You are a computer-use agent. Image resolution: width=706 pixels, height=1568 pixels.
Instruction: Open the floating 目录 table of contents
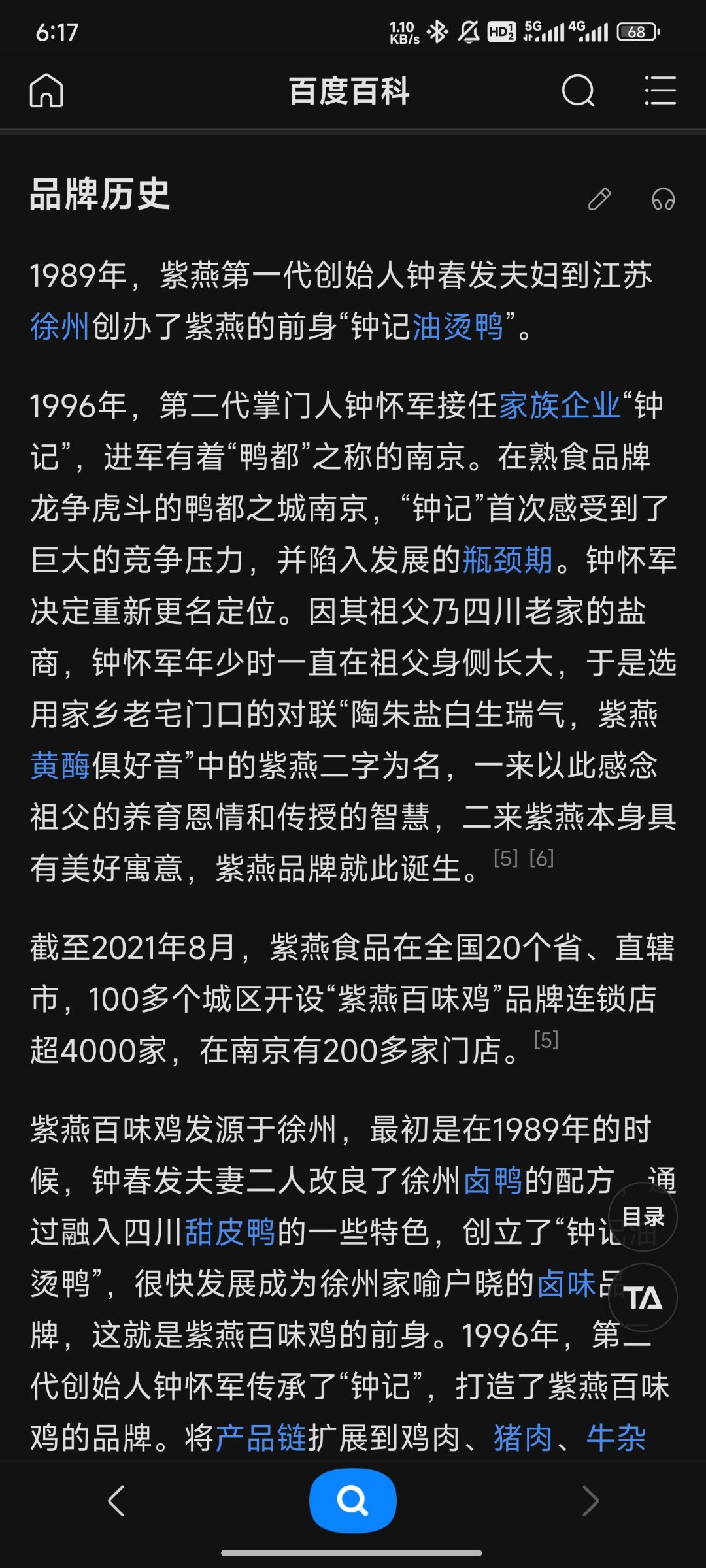pyautogui.click(x=643, y=1217)
